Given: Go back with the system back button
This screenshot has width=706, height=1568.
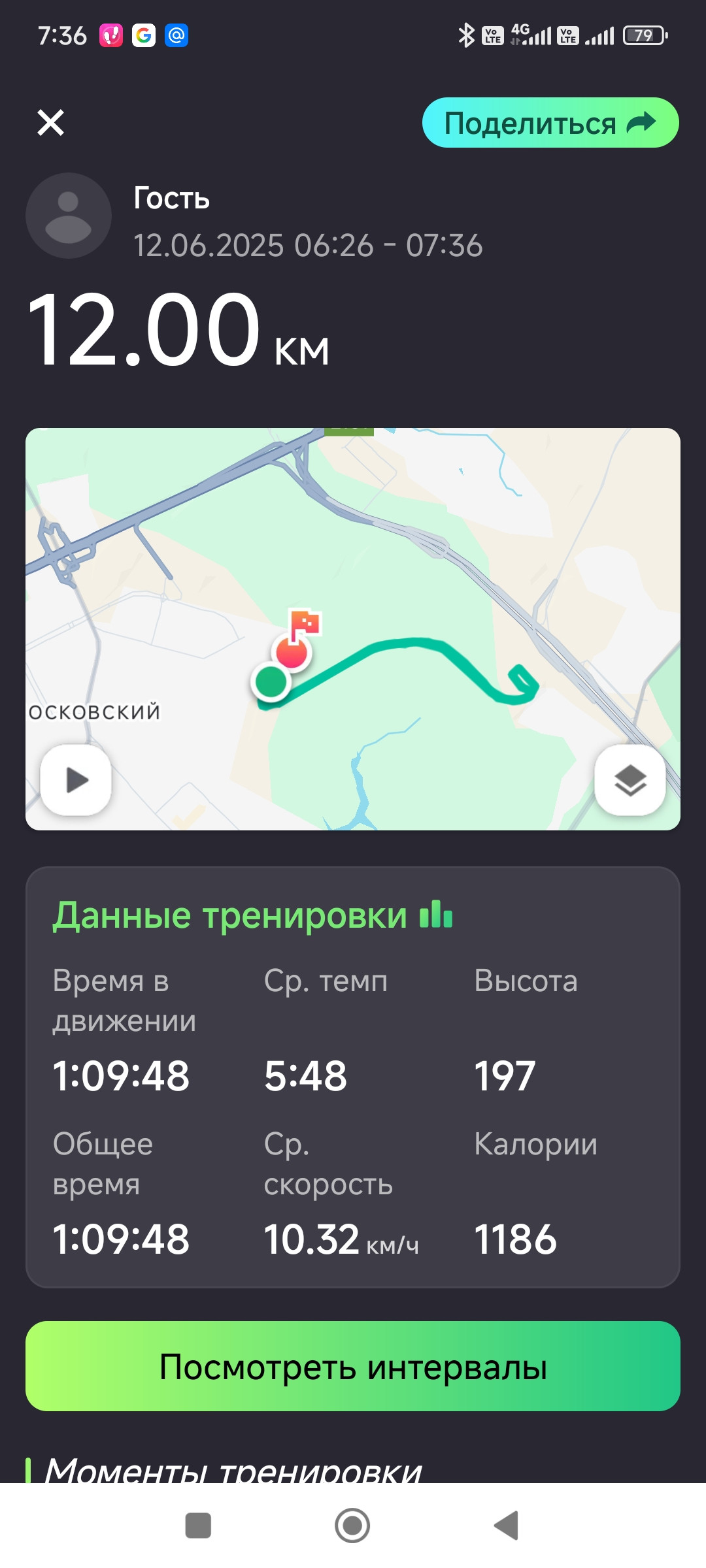Looking at the screenshot, I should coord(507,1526).
